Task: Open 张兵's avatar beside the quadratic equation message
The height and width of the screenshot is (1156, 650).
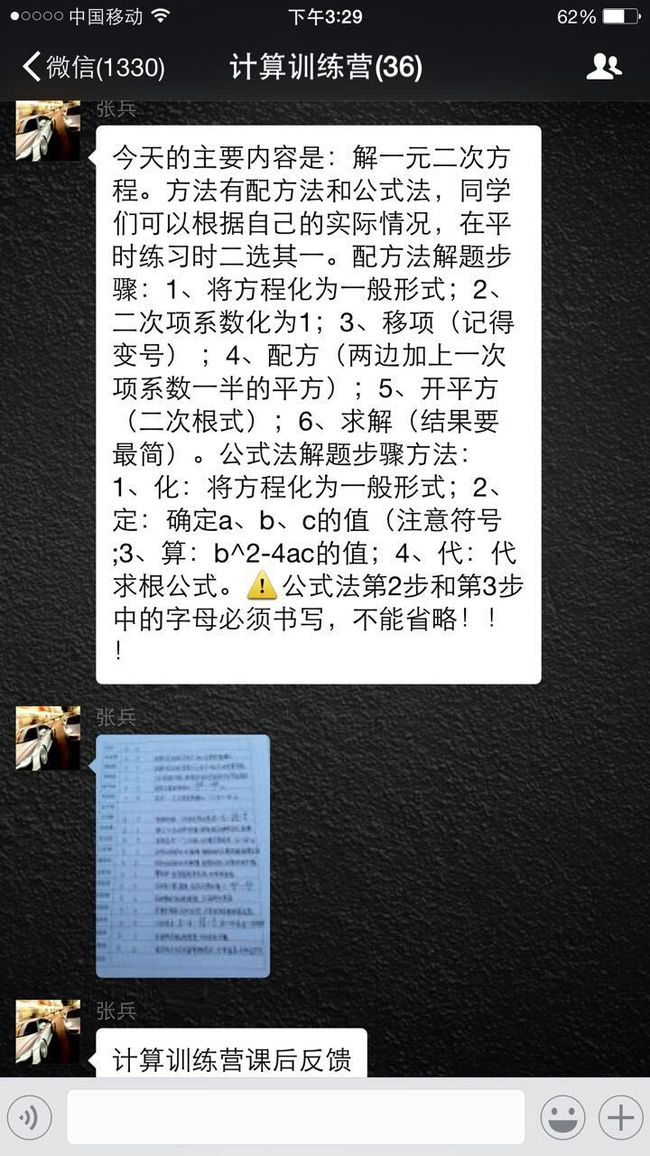Action: coord(48,130)
